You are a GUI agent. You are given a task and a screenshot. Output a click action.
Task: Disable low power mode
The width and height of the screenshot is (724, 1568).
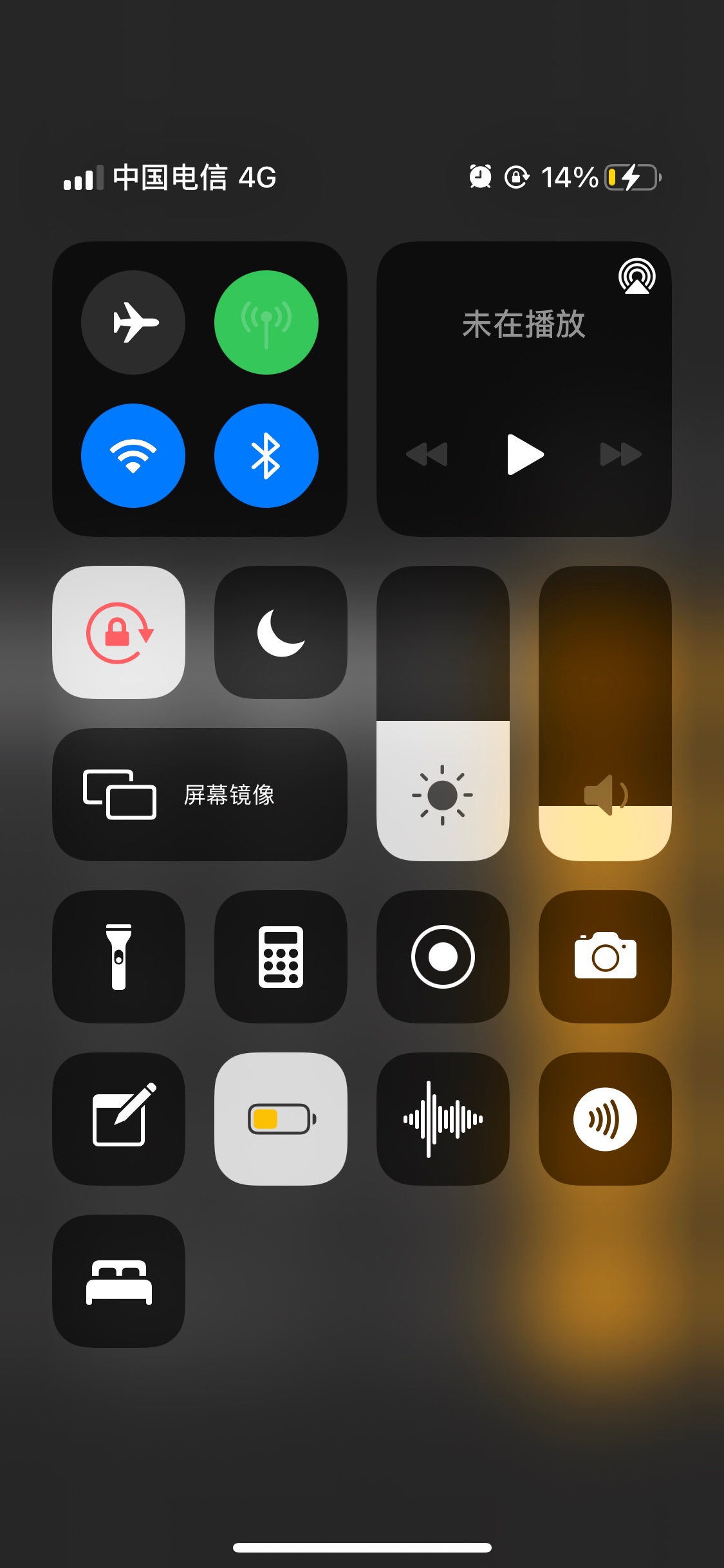point(281,1119)
